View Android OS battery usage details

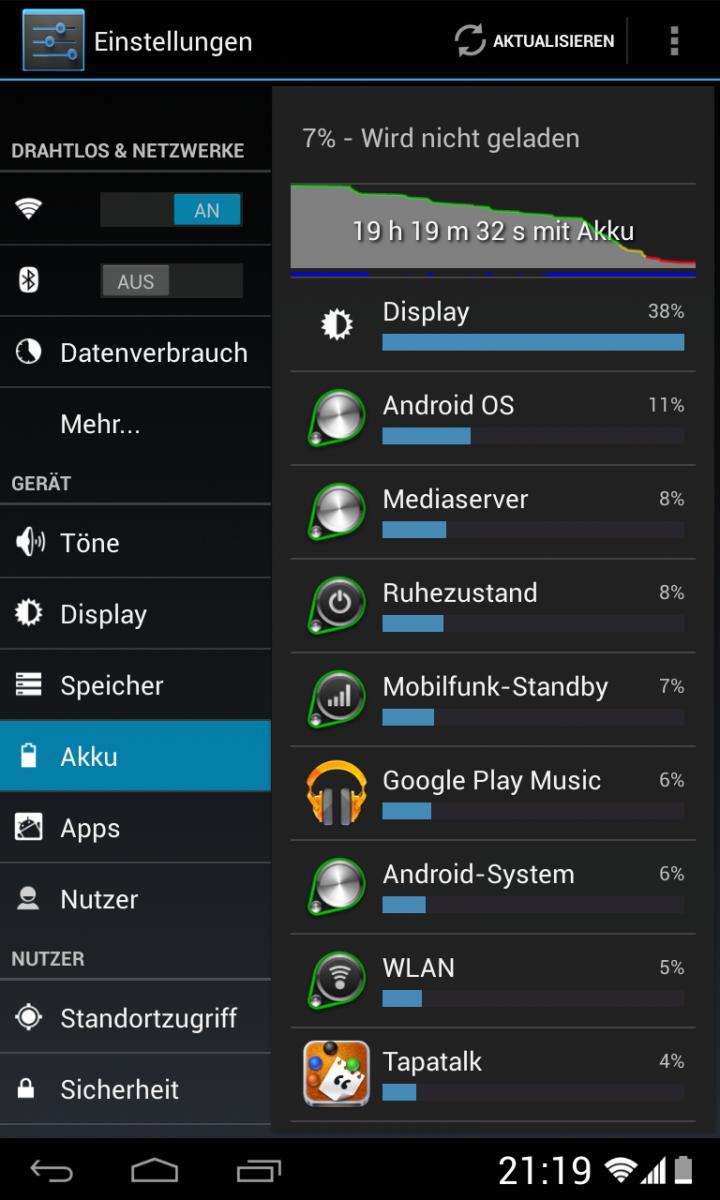pos(493,418)
